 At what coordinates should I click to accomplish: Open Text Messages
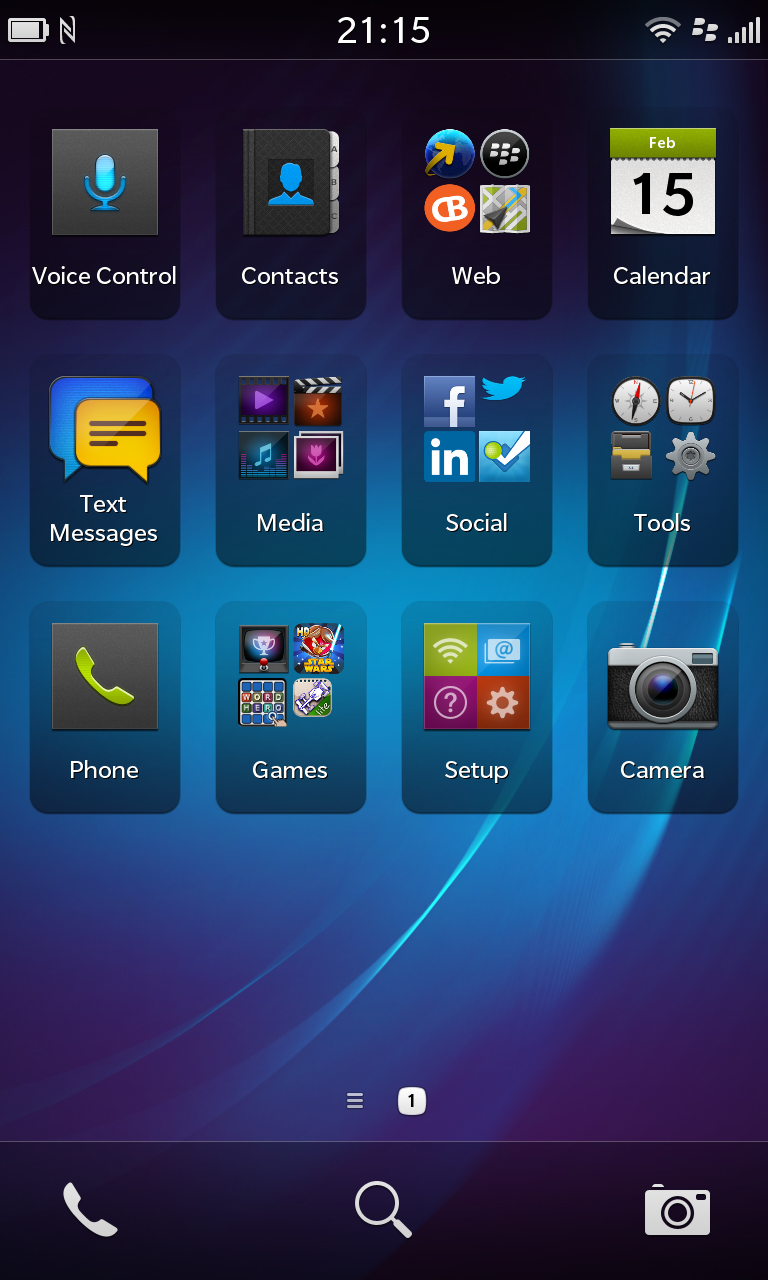pyautogui.click(x=105, y=460)
